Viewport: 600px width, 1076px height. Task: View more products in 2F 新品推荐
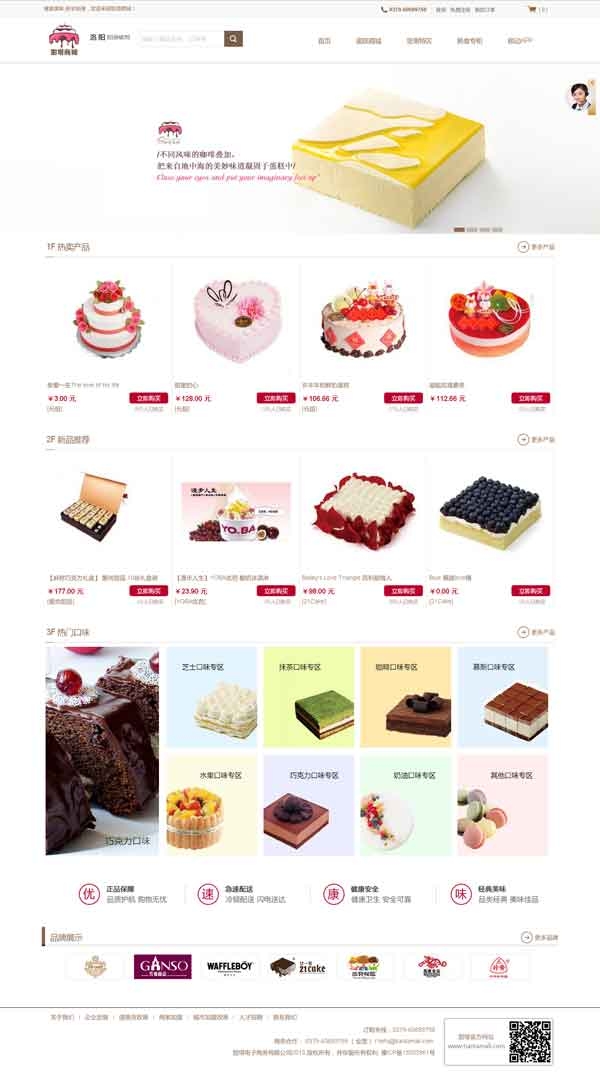[x=536, y=439]
